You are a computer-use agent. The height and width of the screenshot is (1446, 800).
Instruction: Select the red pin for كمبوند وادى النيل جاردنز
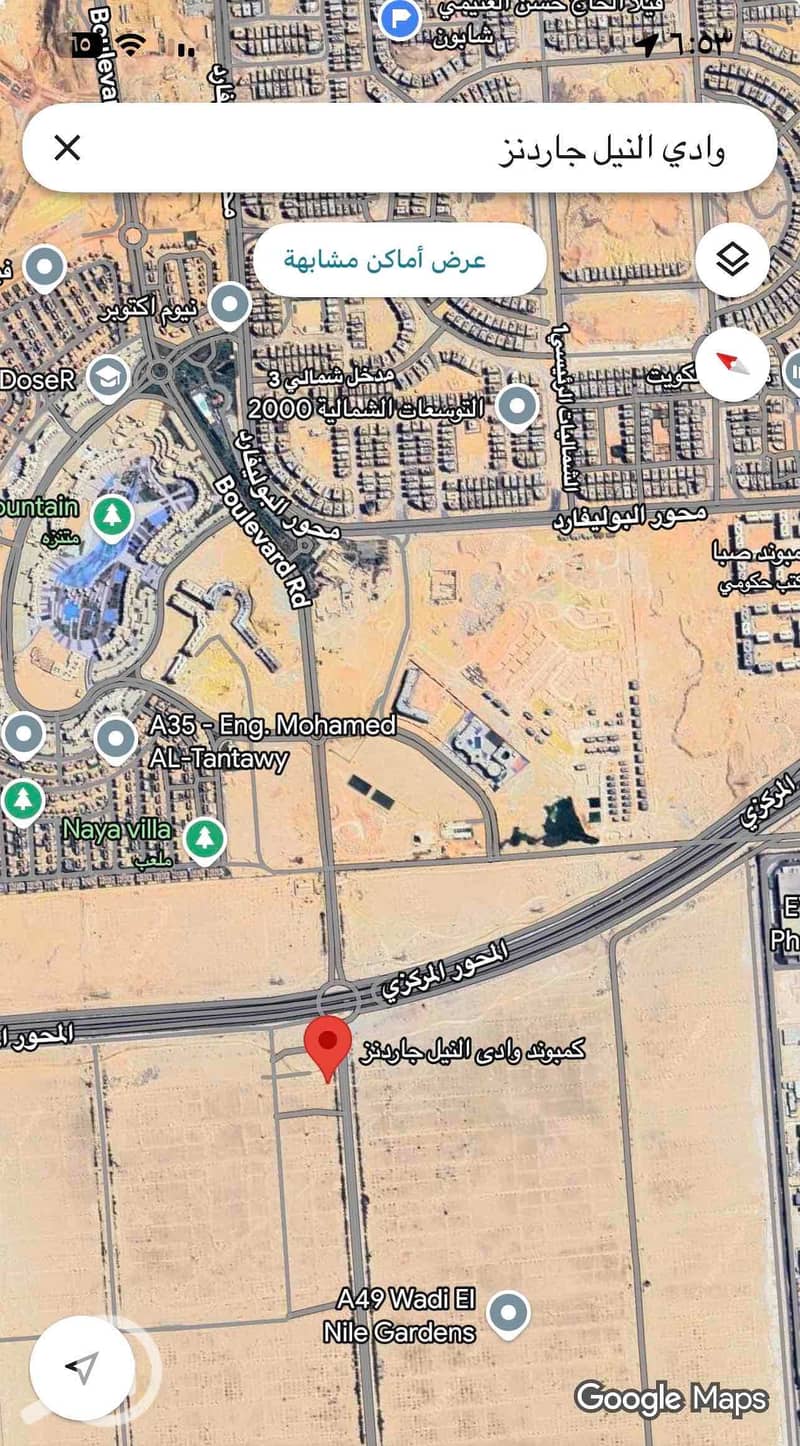point(327,1044)
